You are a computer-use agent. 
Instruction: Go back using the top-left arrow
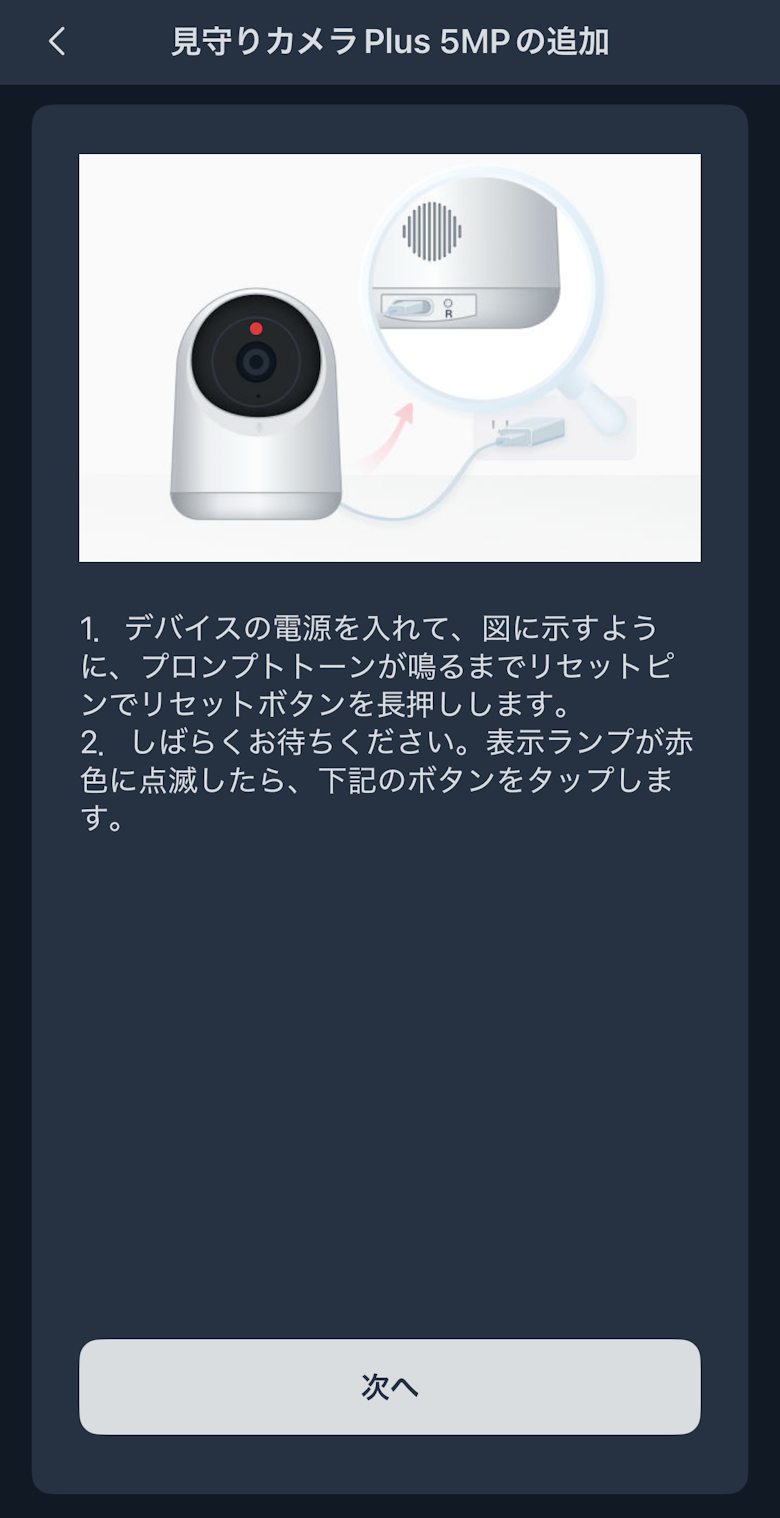[x=57, y=42]
